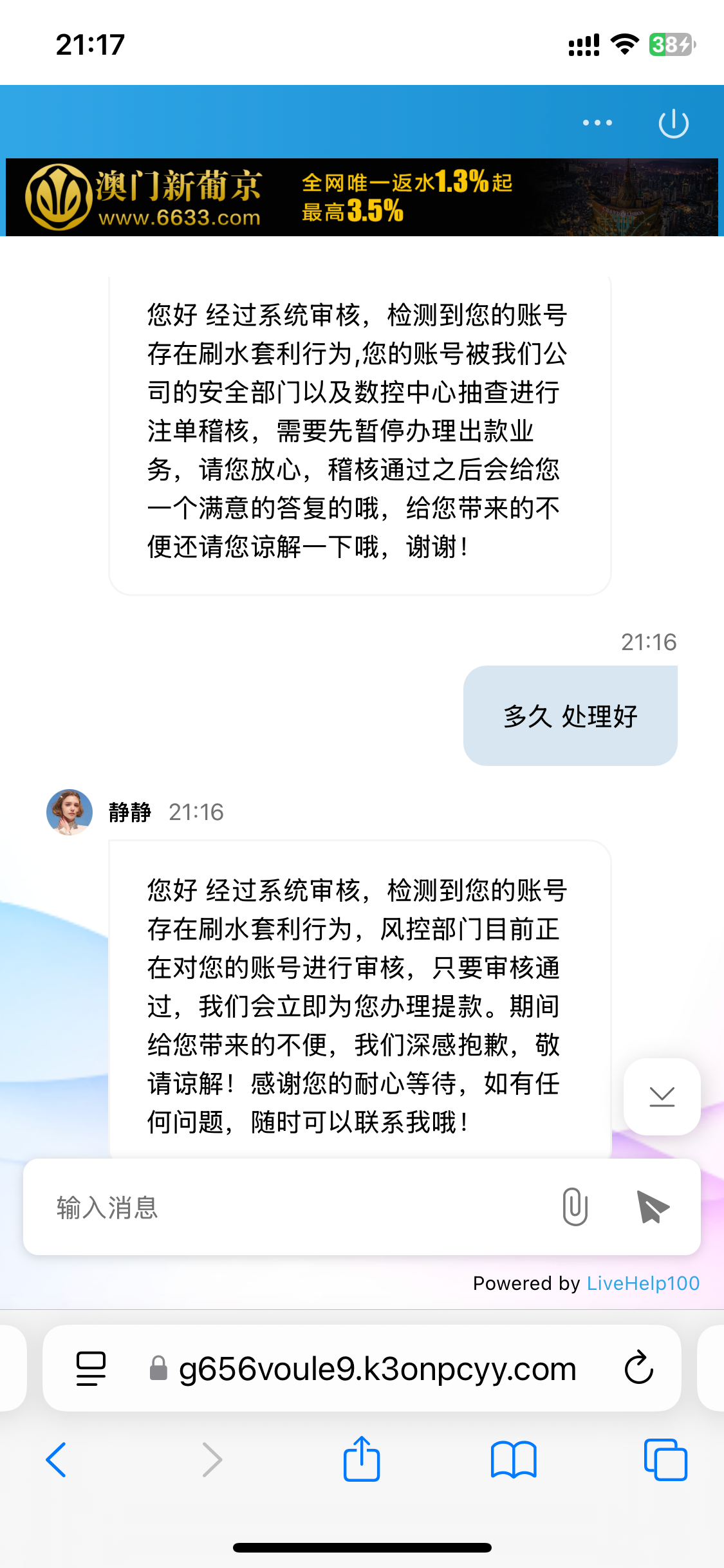
Task: Share this page from Safari toolbar
Action: click(x=362, y=1459)
